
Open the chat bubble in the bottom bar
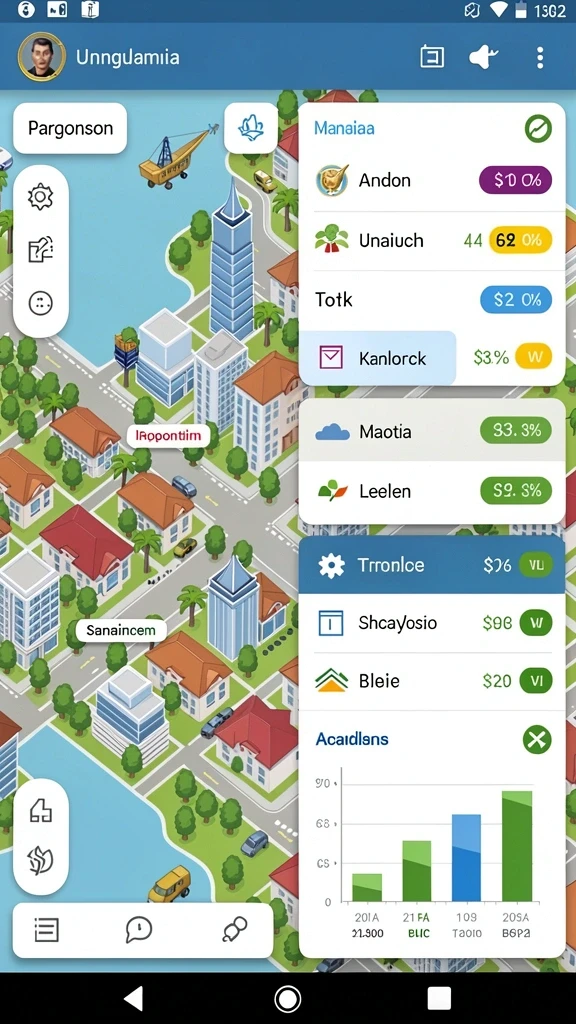tap(138, 929)
